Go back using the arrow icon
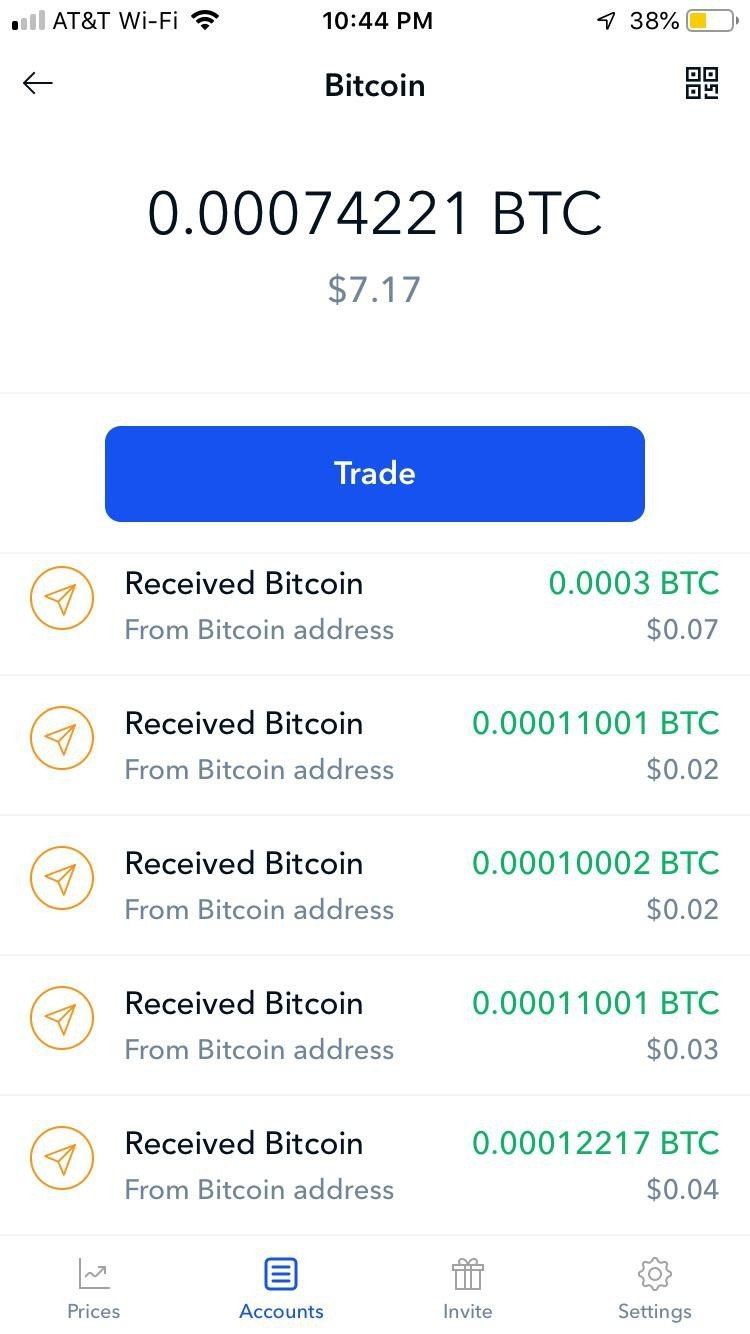750x1334 pixels. pos(38,84)
